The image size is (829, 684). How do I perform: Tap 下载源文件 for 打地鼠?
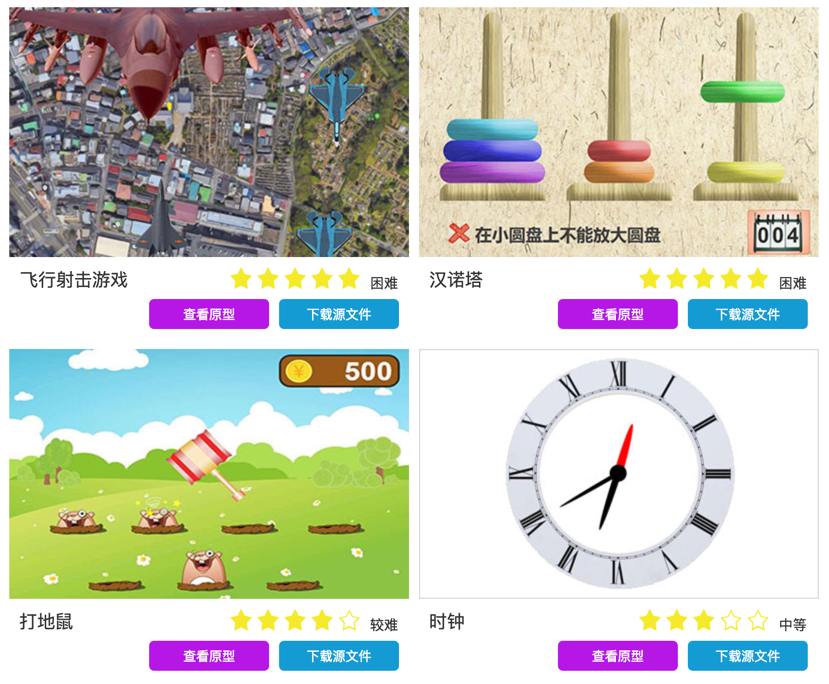pos(339,656)
